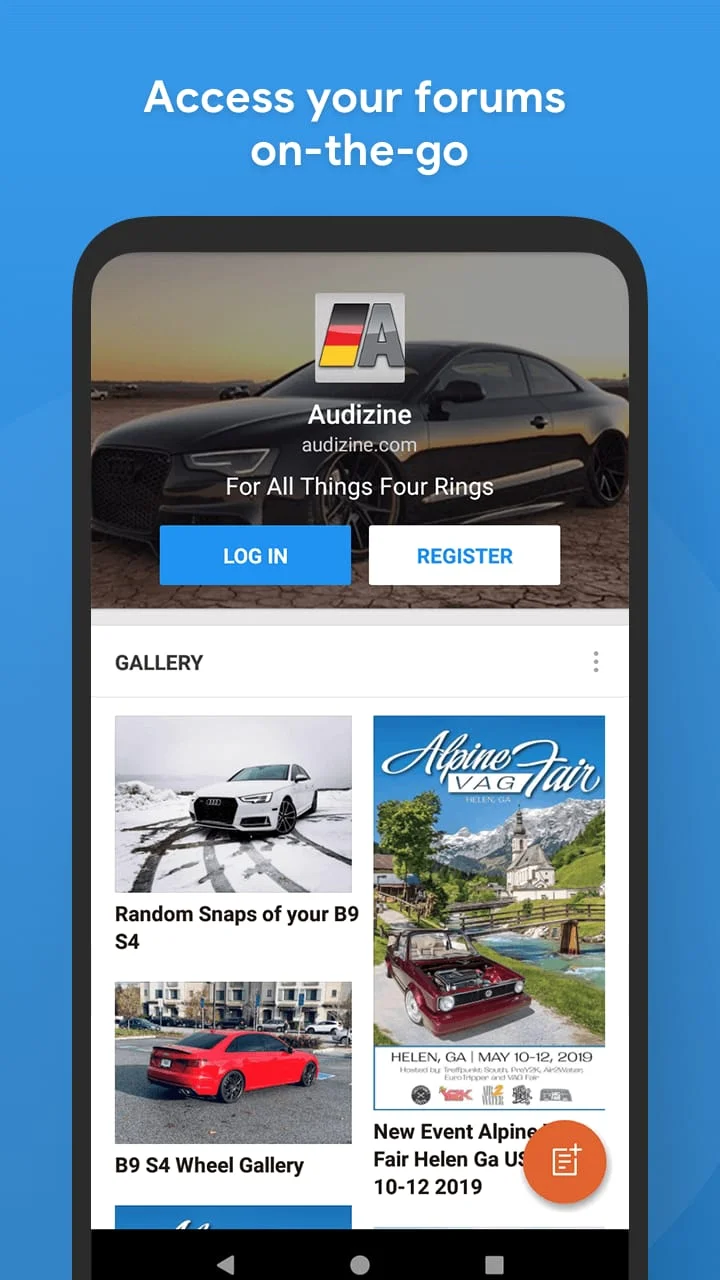Tap the For All Things Four Rings tagline
Image resolution: width=720 pixels, height=1280 pixels.
(x=360, y=487)
